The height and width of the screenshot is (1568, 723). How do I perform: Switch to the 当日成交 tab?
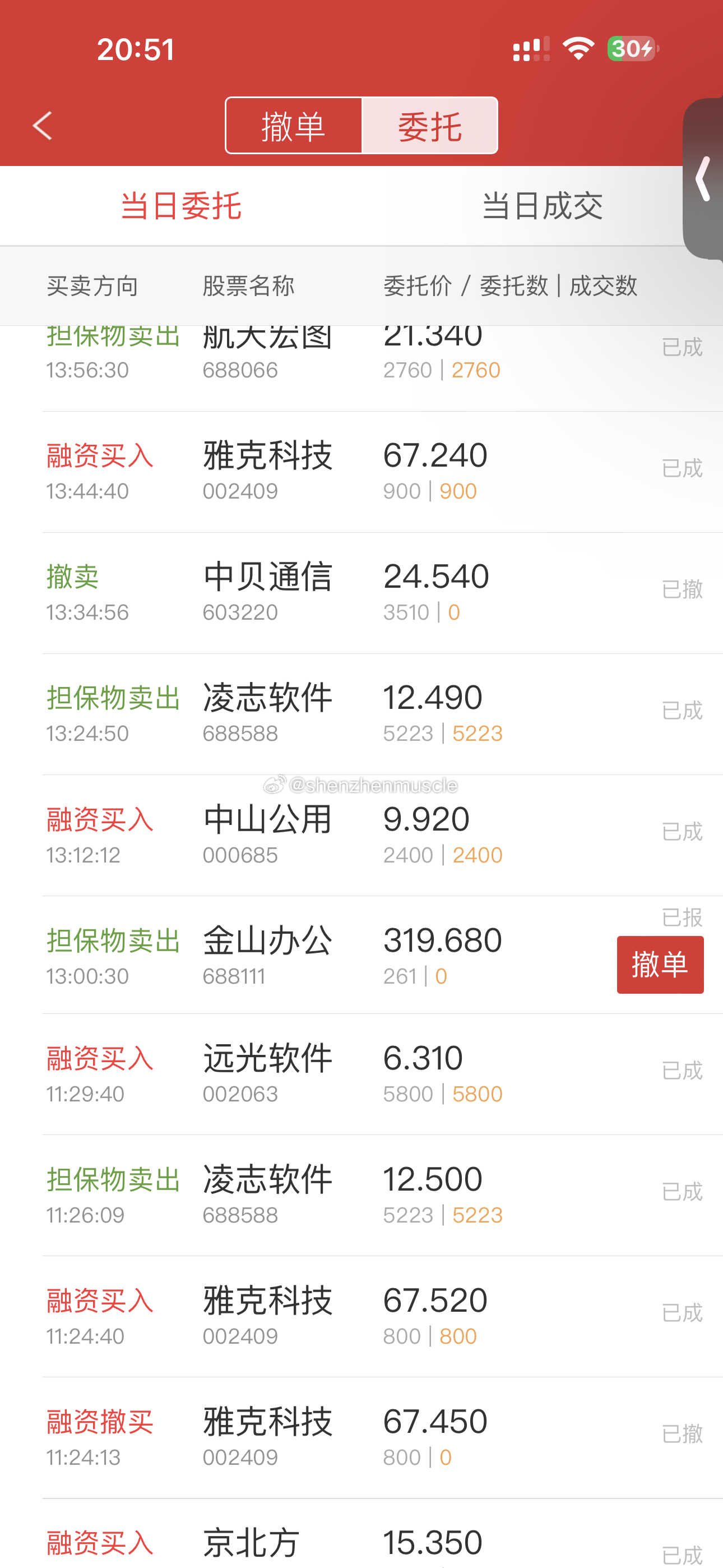click(541, 206)
